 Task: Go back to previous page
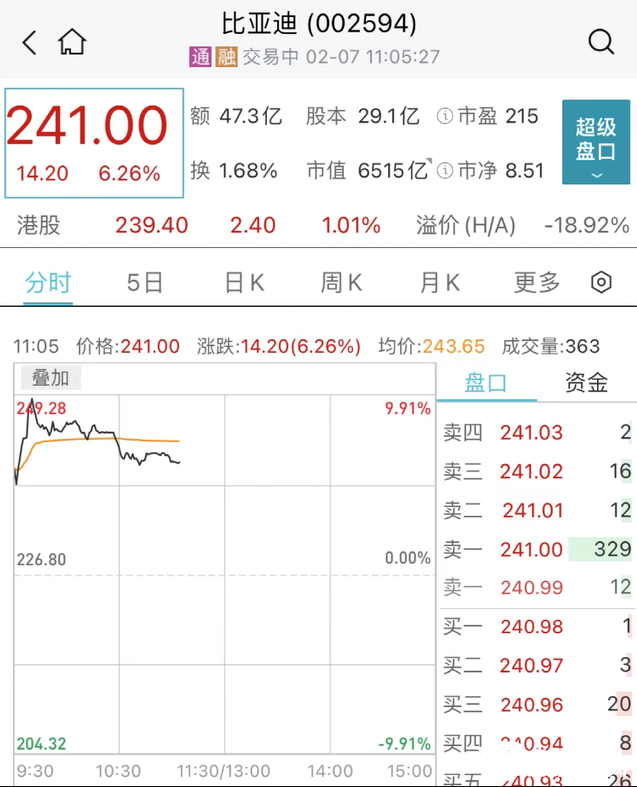29,42
